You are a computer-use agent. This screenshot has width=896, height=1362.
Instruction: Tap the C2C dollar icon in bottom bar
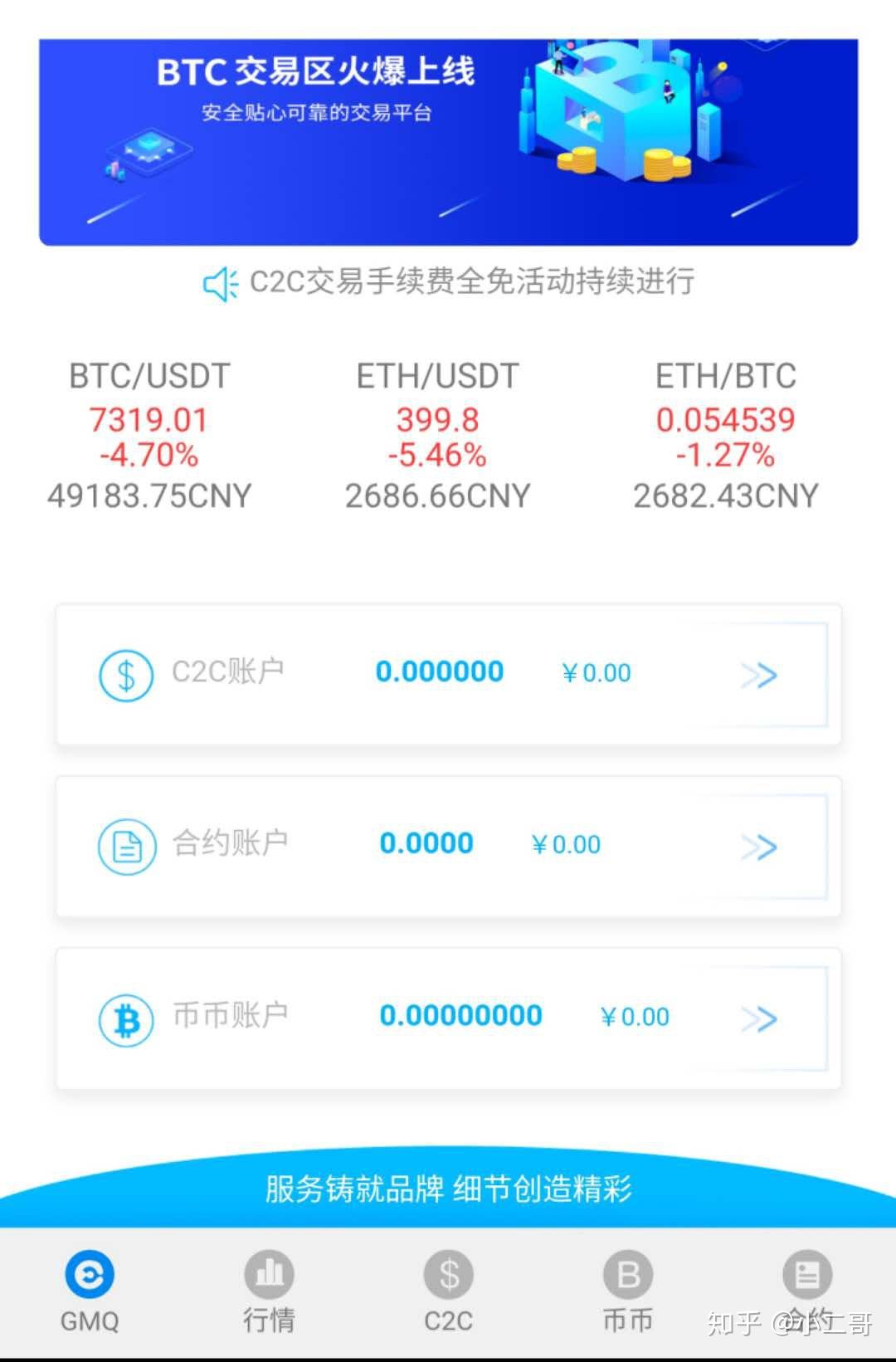[x=448, y=1272]
